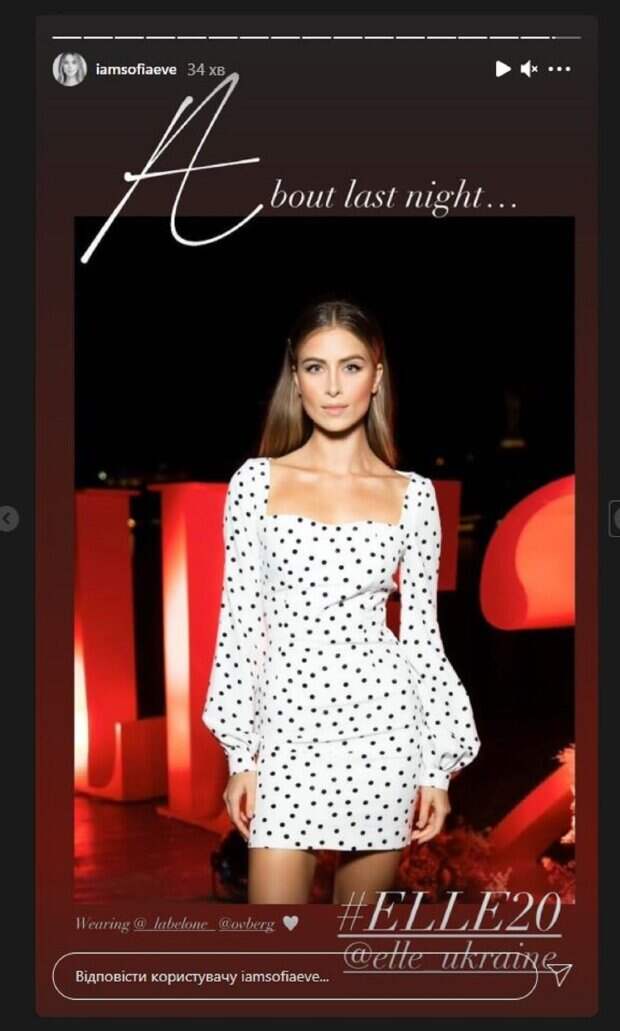Open the iamsofiaeve profile avatar
The image size is (620, 1031).
point(69,69)
